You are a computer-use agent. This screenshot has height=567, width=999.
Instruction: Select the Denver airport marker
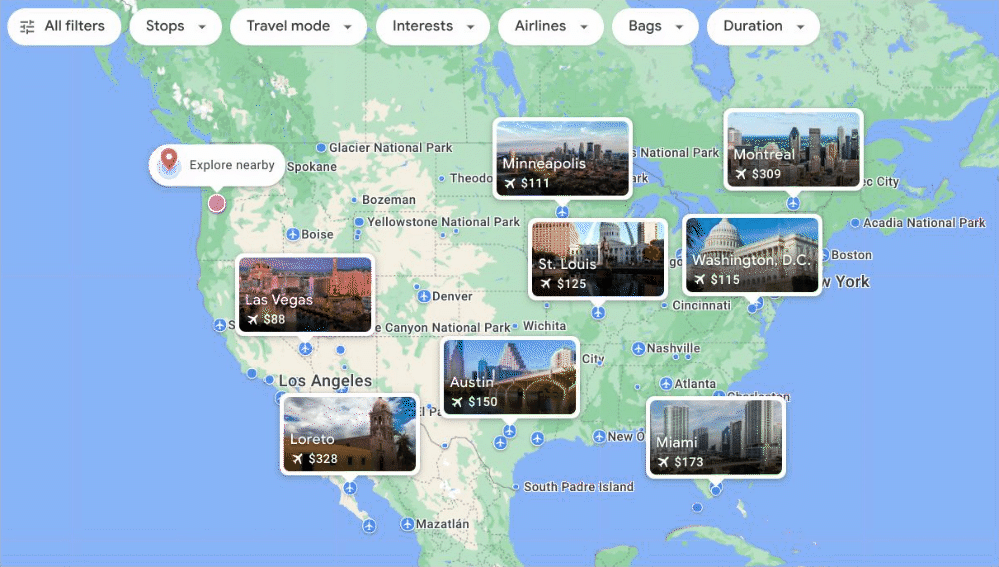pos(424,296)
